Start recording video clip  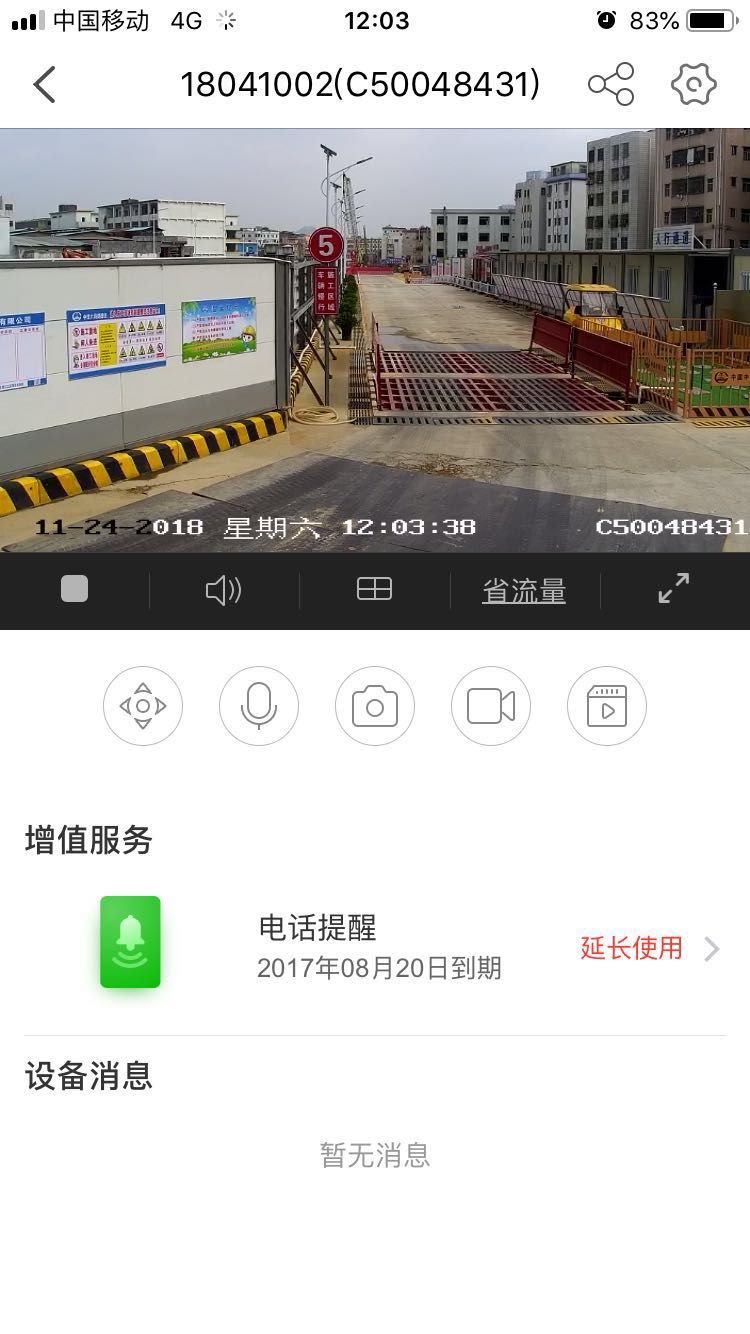pyautogui.click(x=491, y=706)
